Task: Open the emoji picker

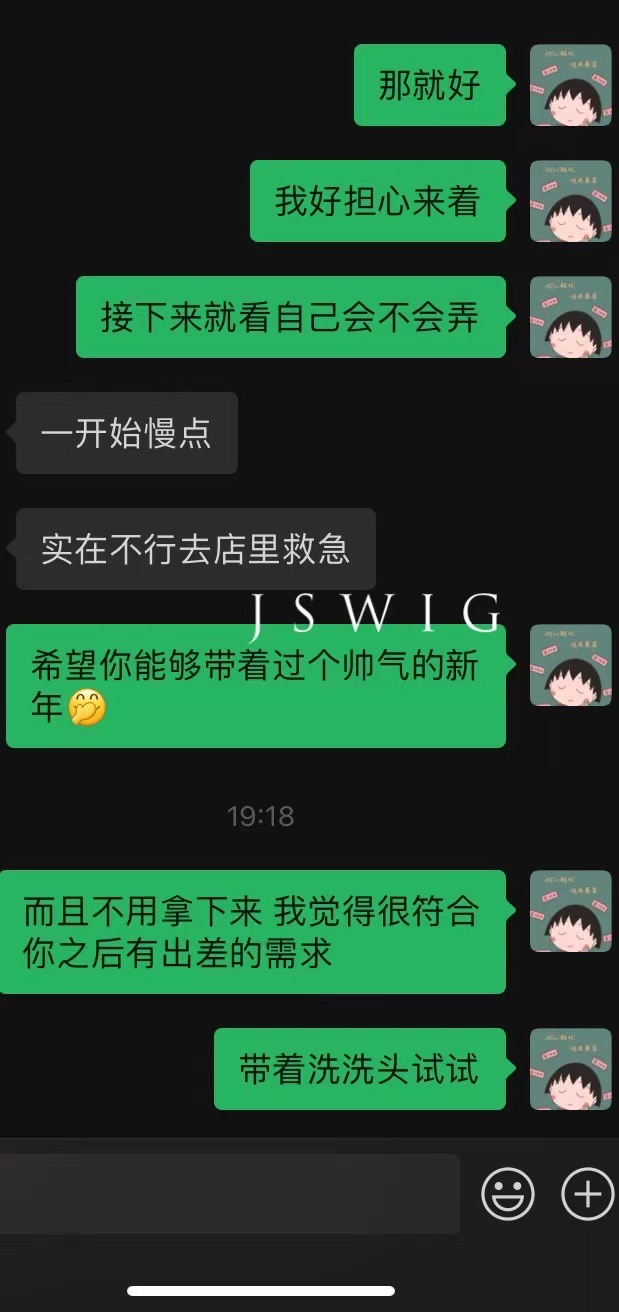Action: [x=508, y=1194]
